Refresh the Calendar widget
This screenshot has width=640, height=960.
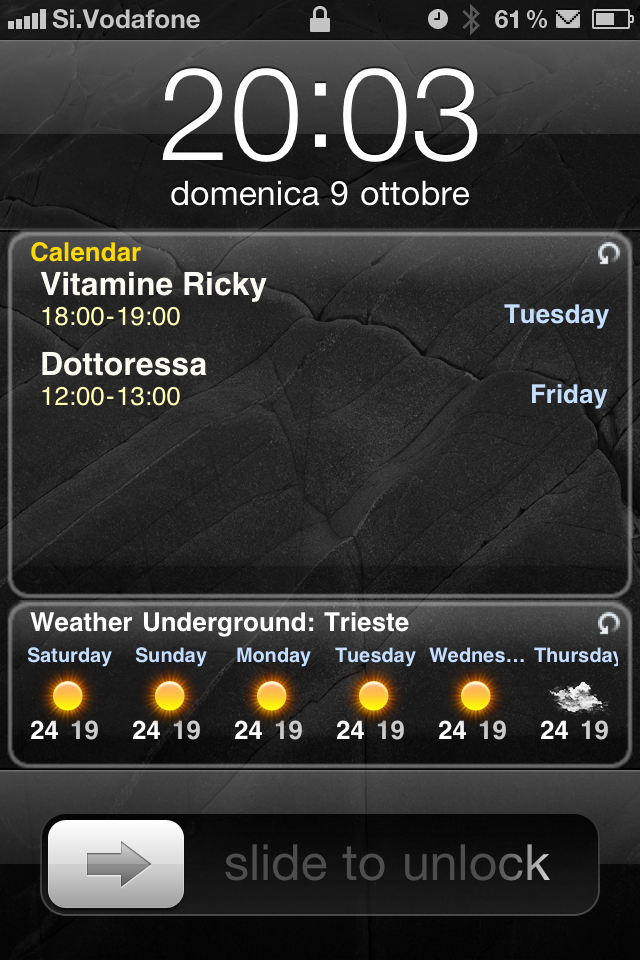[607, 254]
